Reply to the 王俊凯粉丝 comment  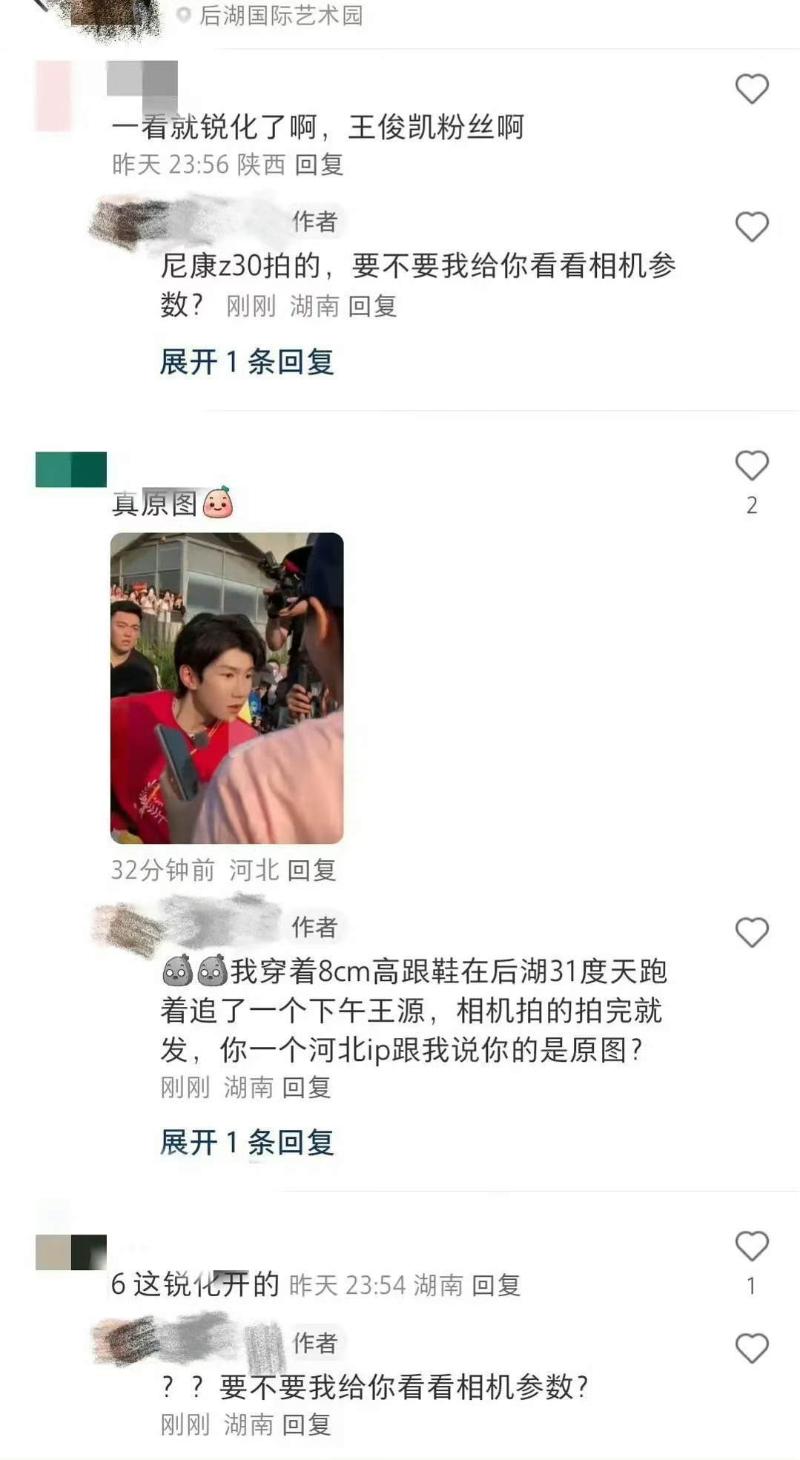pos(319,165)
